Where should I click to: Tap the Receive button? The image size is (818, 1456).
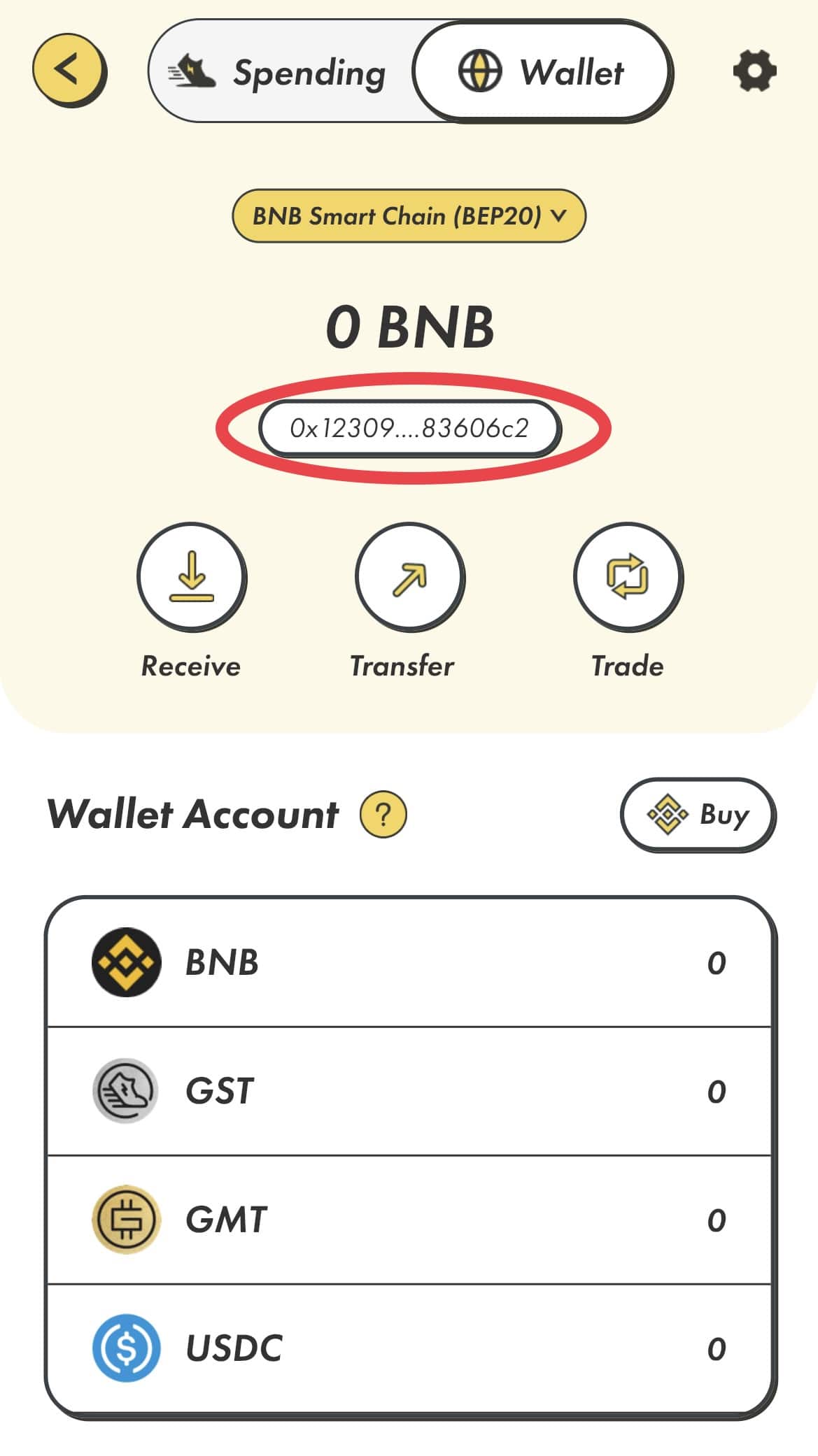coord(191,578)
